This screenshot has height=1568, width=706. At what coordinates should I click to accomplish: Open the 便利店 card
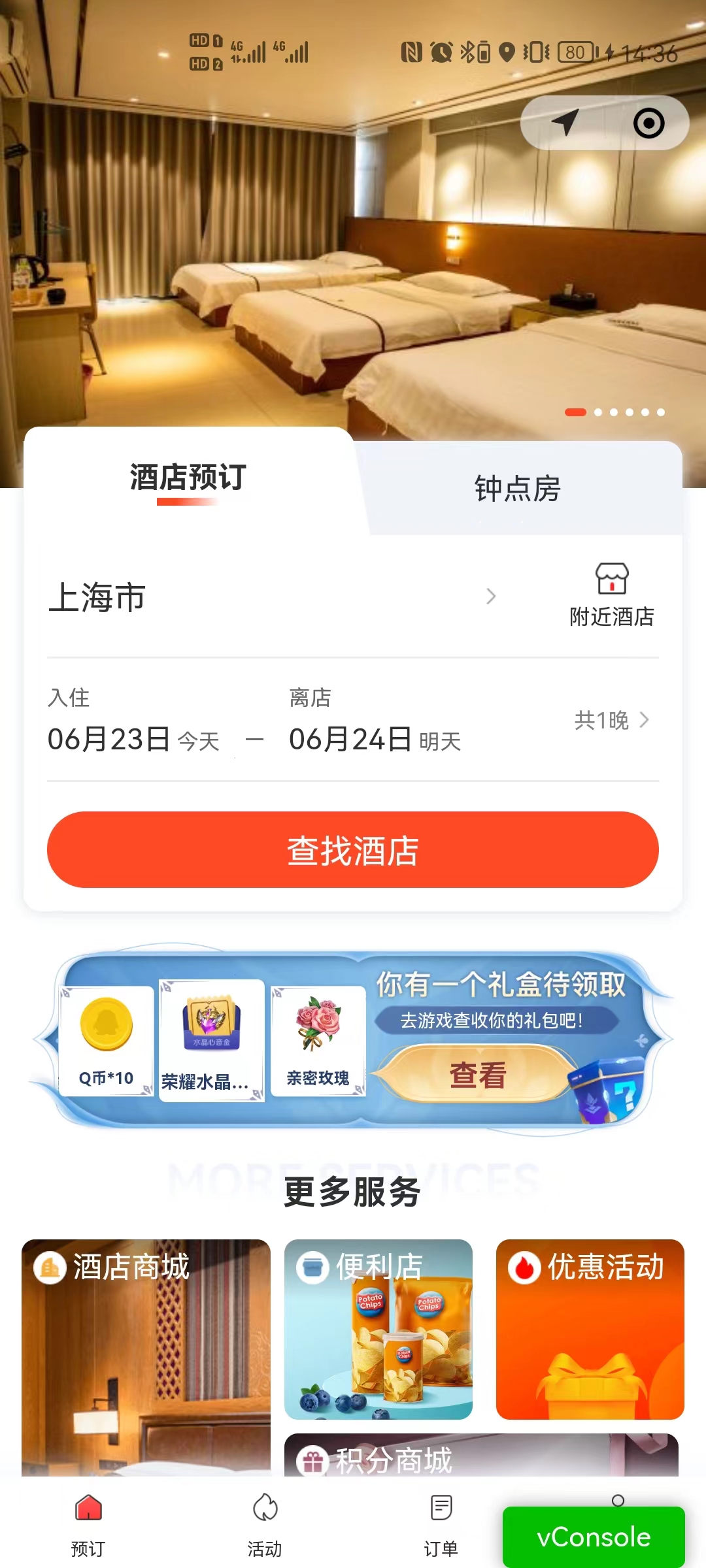(378, 1329)
